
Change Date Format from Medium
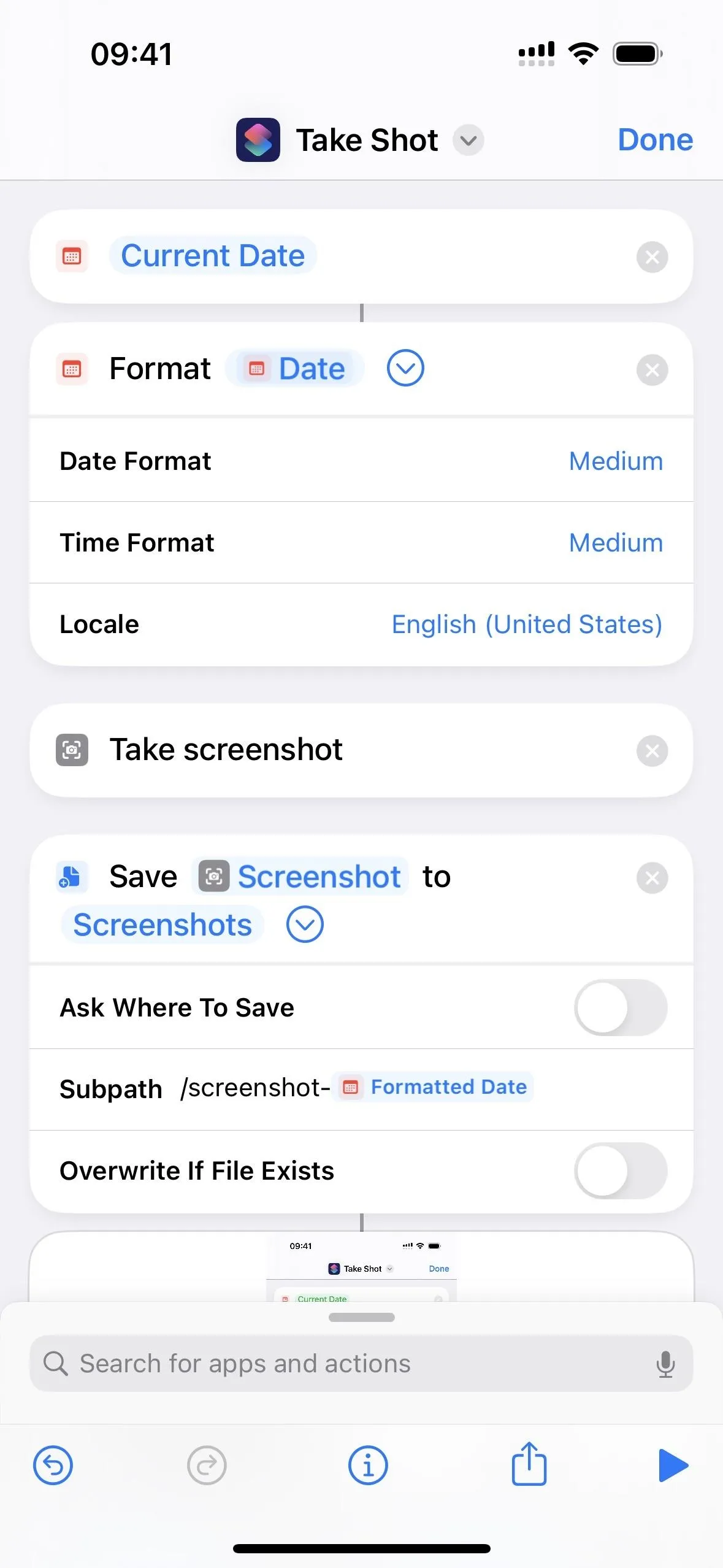pos(616,461)
